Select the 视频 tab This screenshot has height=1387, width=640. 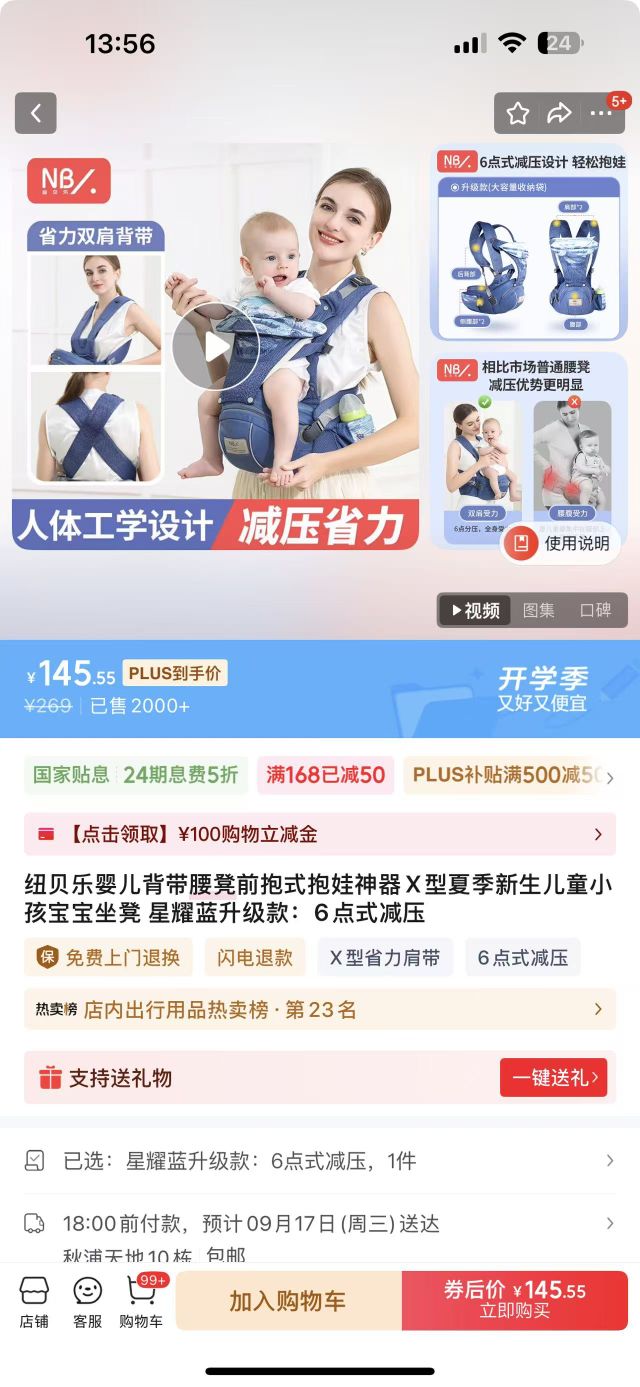(475, 610)
